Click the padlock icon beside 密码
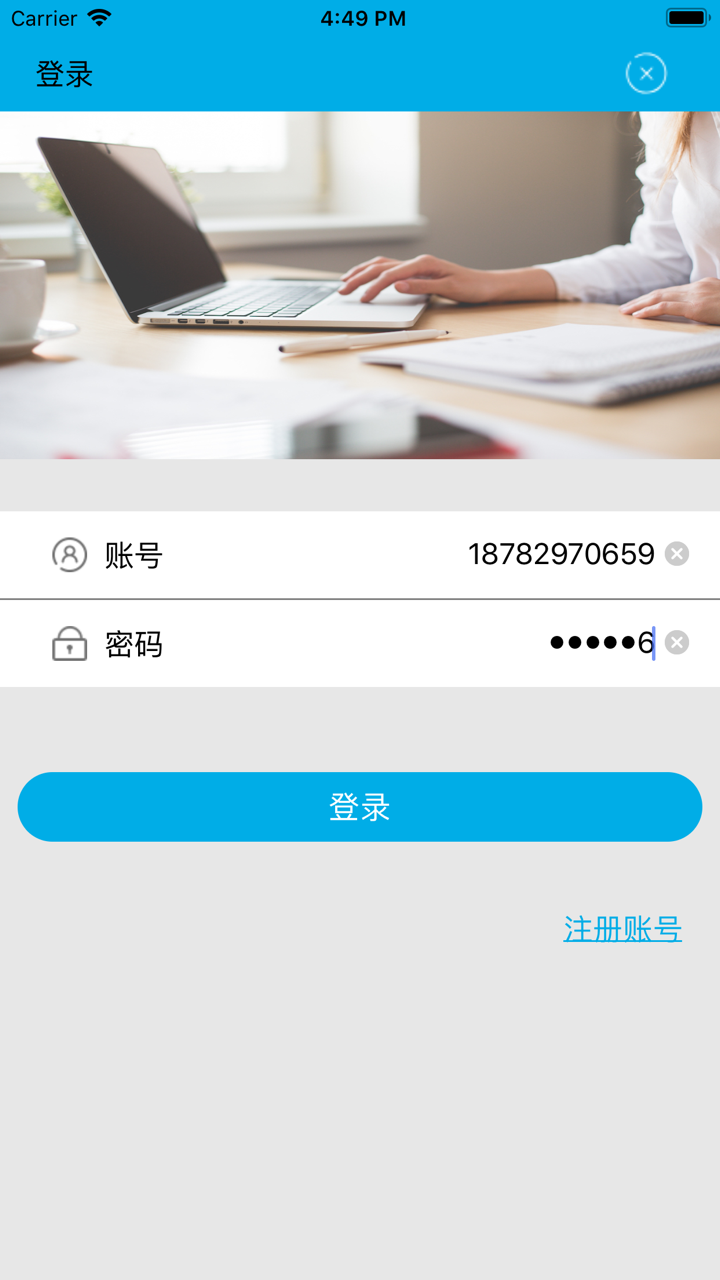Screen dimensions: 720x1280 click(x=68, y=643)
